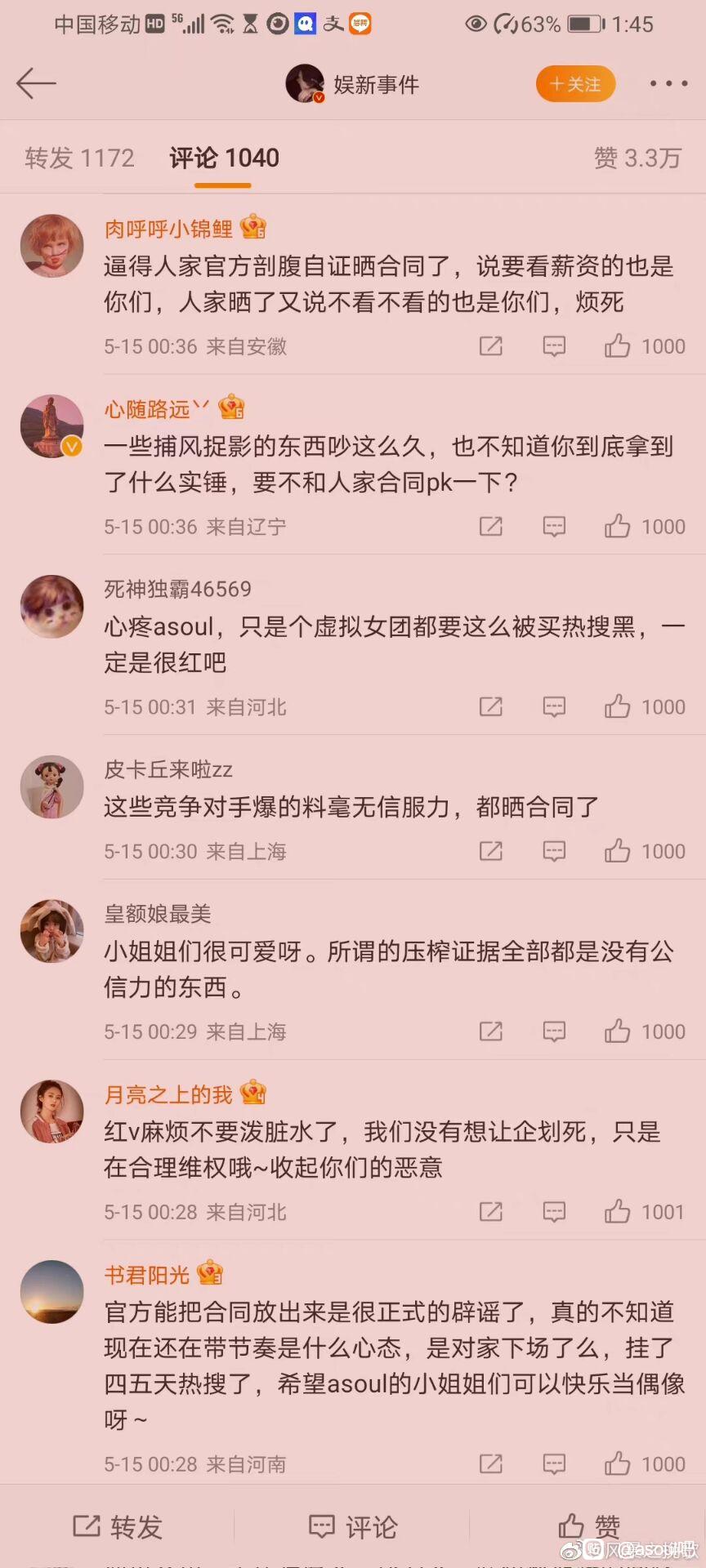706x1568 pixels.
Task: Follow 娱新事件 with the 关注 button
Action: click(x=575, y=84)
